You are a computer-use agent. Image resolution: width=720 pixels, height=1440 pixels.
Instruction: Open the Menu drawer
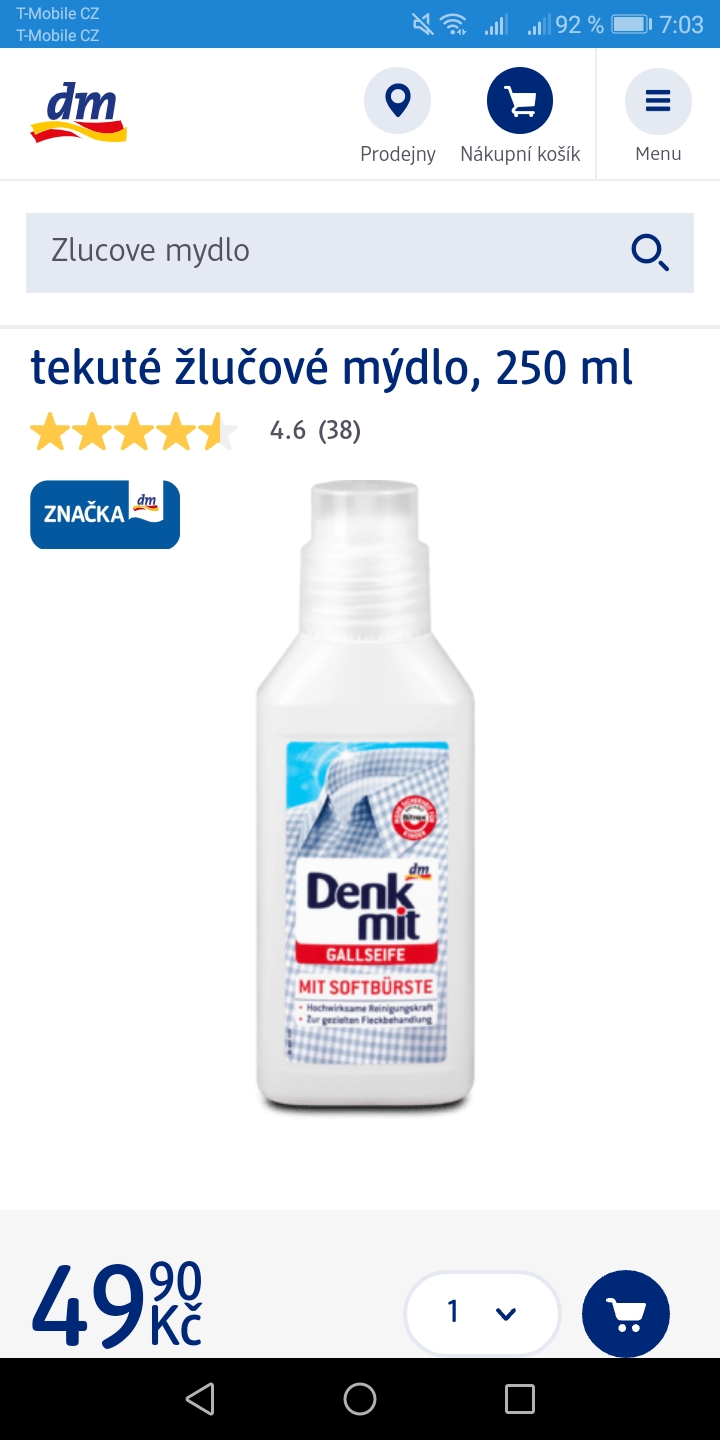pos(658,115)
